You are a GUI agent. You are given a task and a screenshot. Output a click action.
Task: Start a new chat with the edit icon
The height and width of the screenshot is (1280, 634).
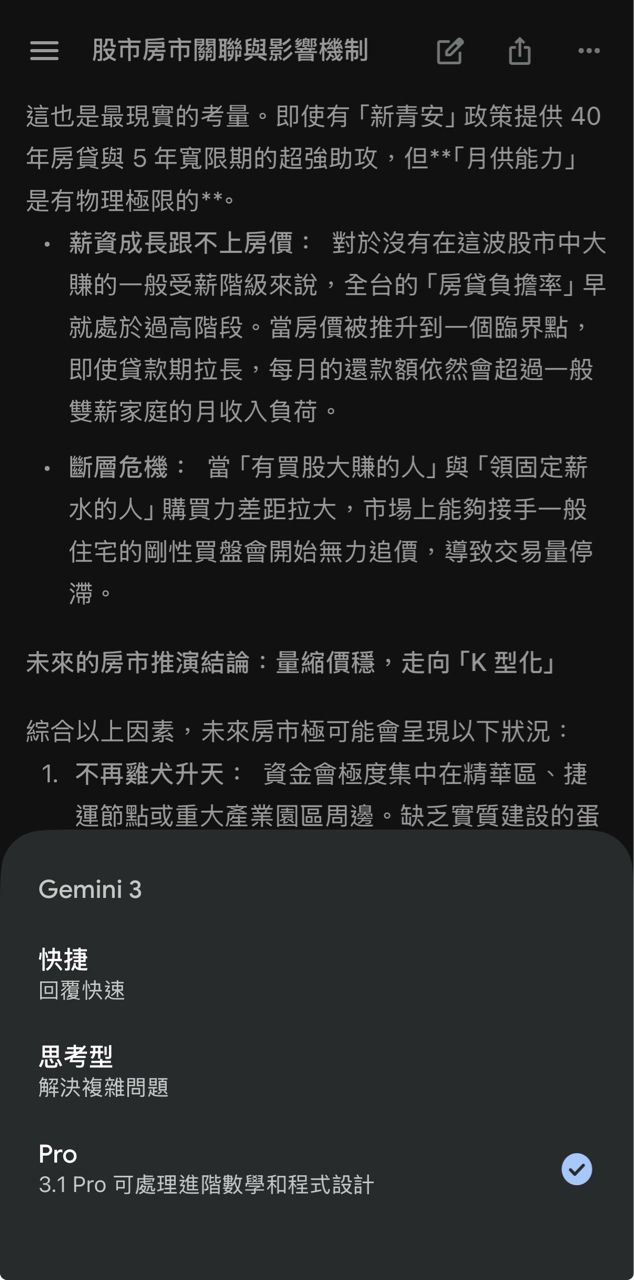[x=450, y=51]
